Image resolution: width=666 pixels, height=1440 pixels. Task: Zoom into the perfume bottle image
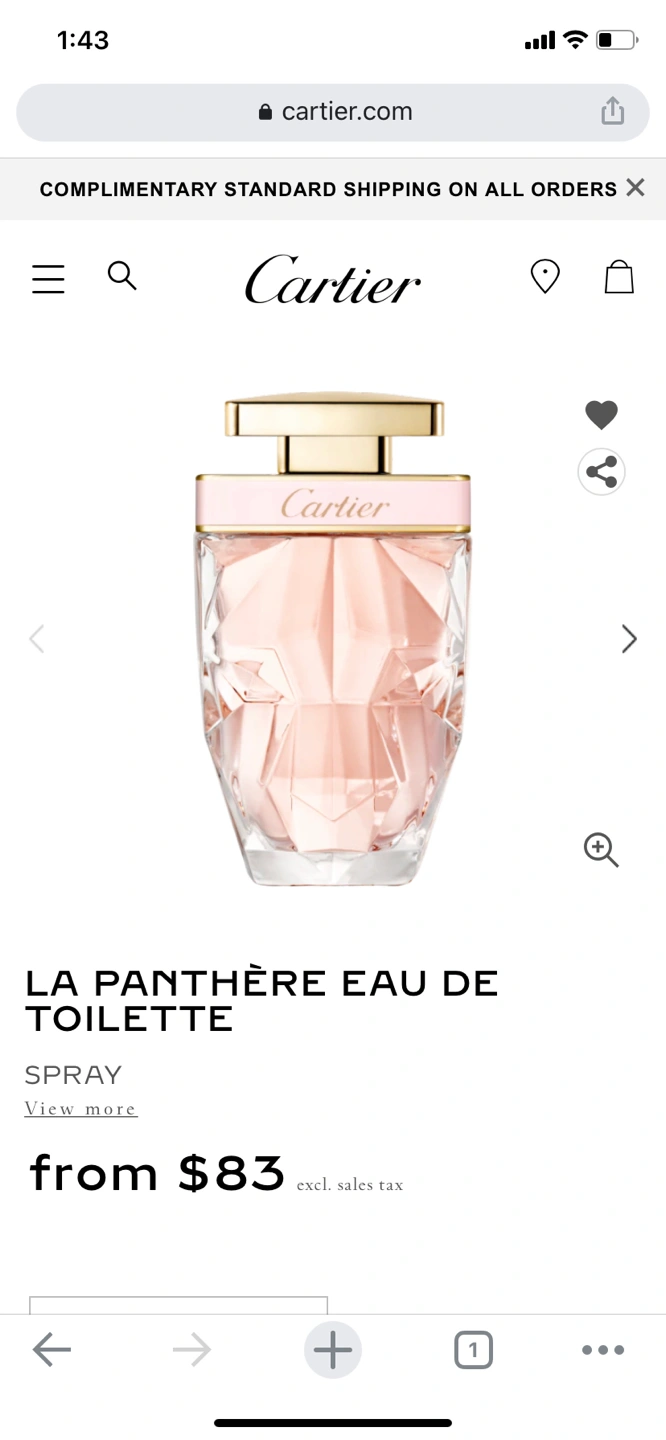pyautogui.click(x=601, y=850)
